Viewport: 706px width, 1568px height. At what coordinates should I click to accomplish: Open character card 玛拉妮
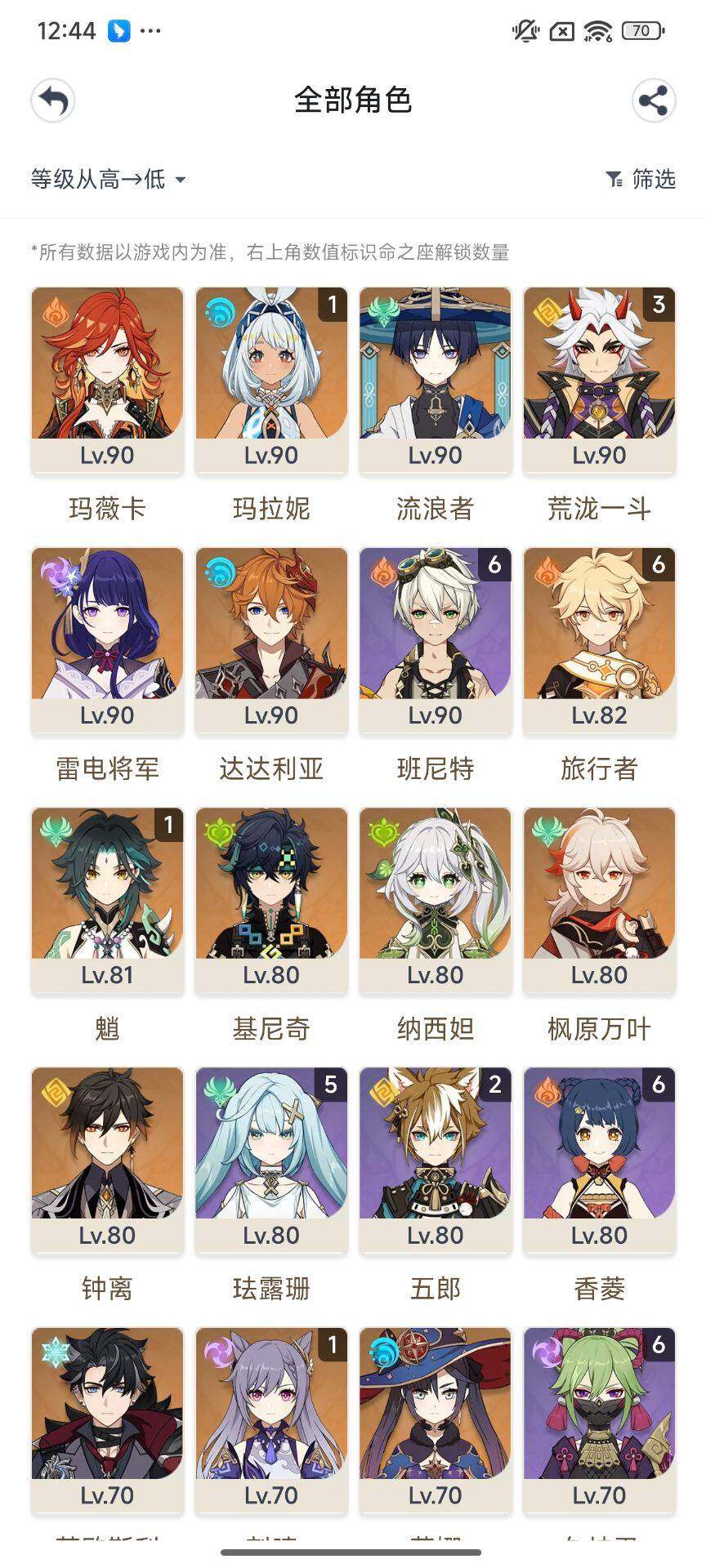271,380
